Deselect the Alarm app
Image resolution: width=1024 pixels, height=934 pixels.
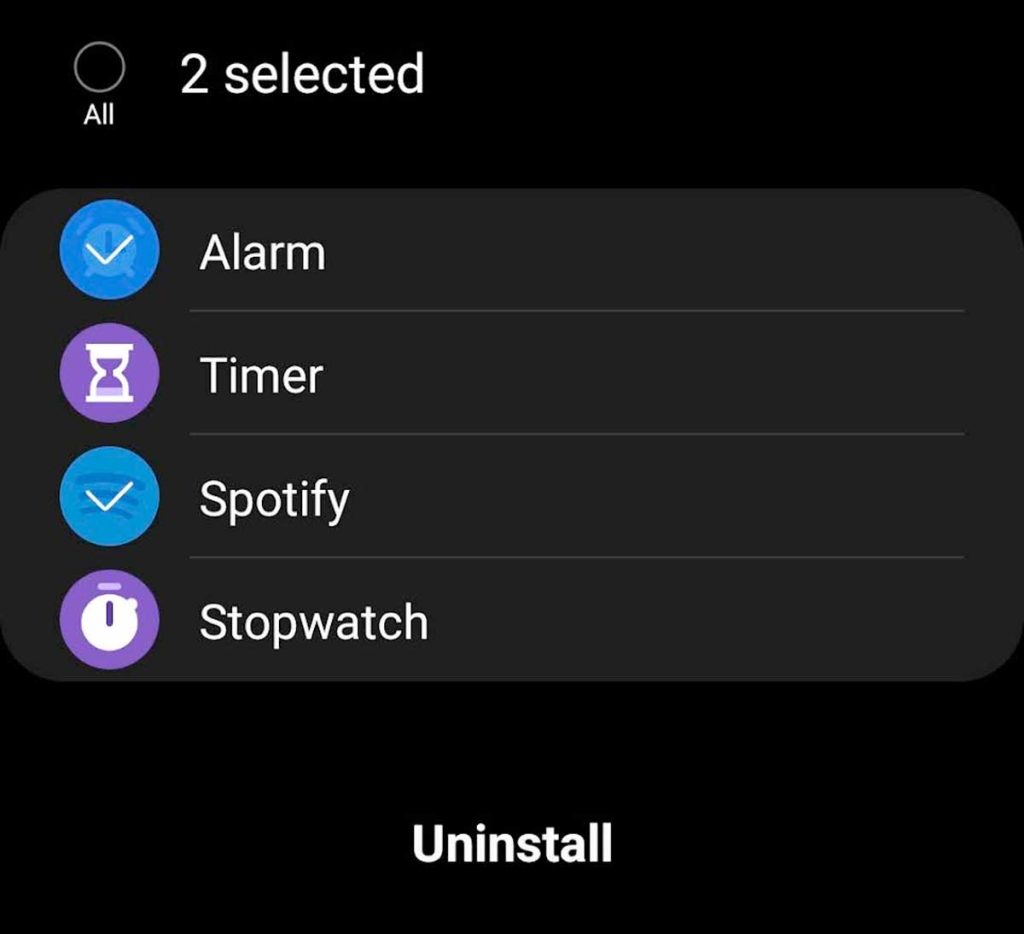(x=109, y=251)
